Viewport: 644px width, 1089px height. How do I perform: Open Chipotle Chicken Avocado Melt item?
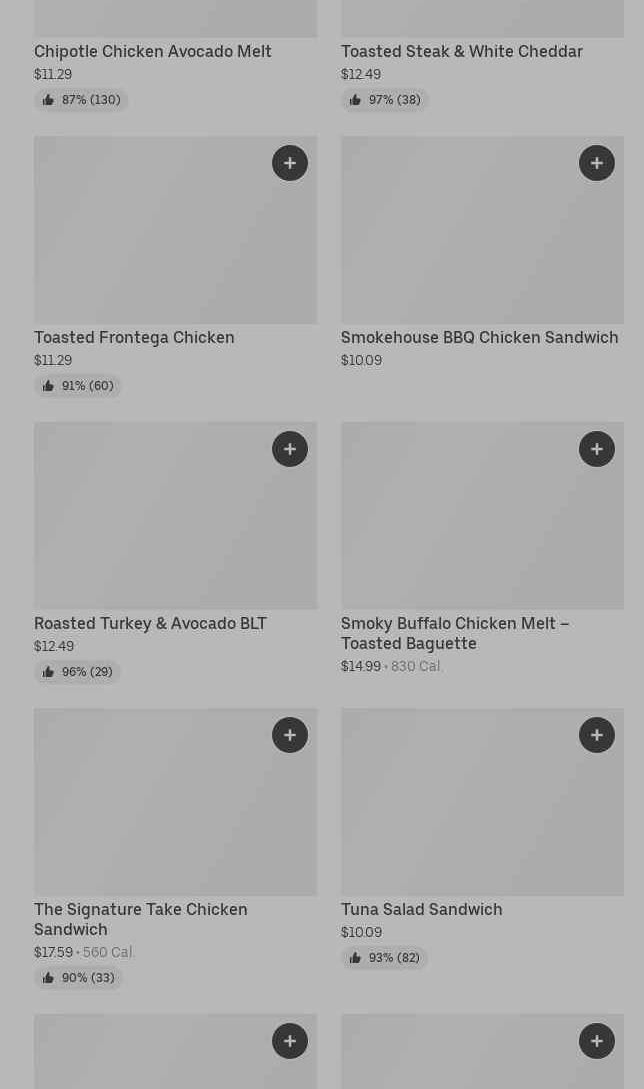click(152, 51)
